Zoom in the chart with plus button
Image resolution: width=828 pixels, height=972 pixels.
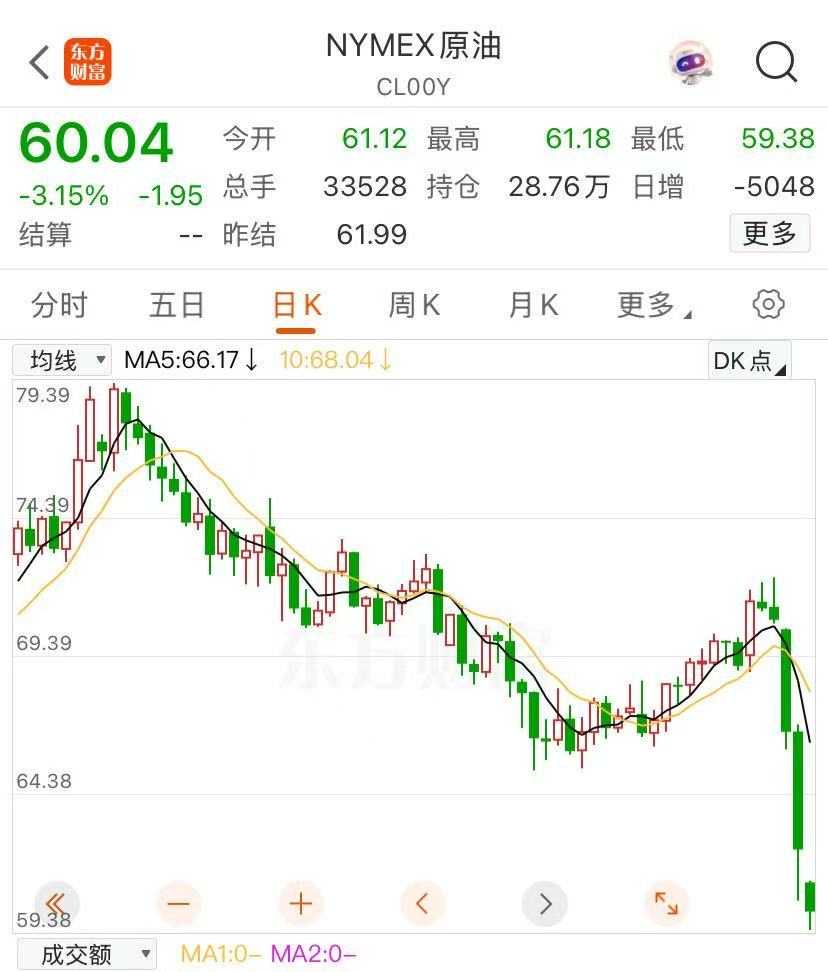(300, 904)
